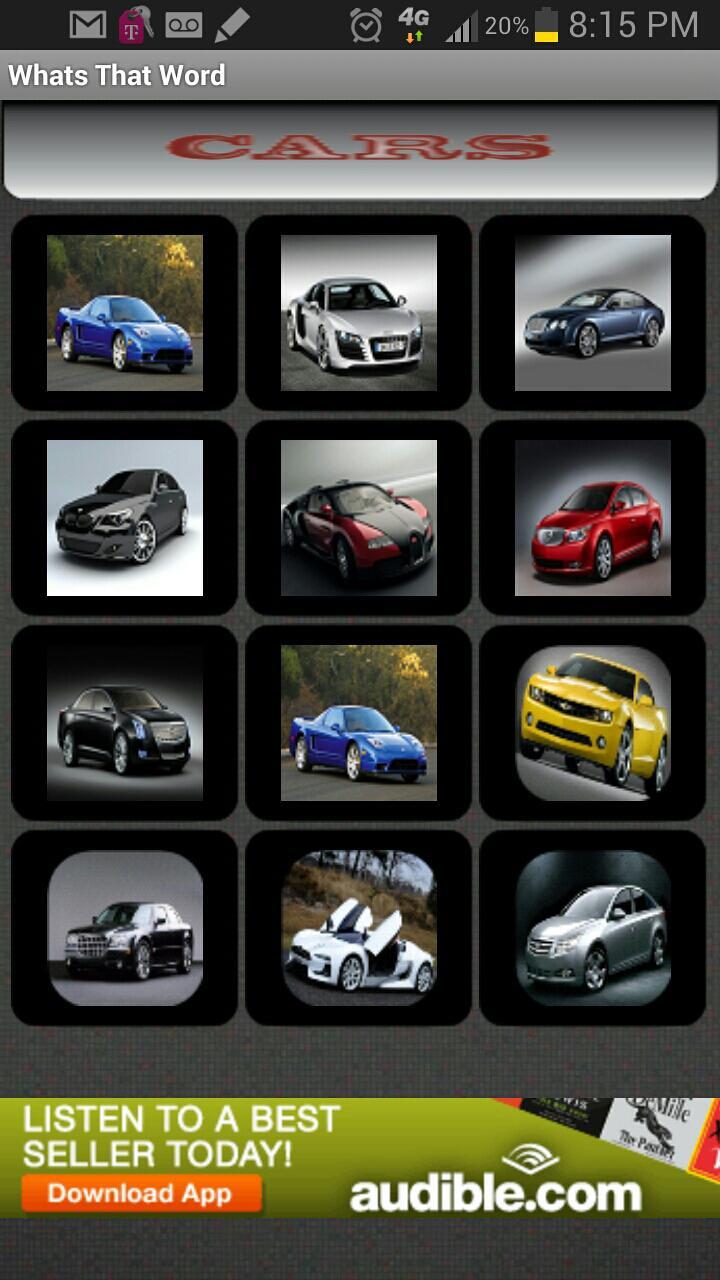Select the silver Chevrolet sedan tile
This screenshot has height=1280, width=720.
point(592,927)
